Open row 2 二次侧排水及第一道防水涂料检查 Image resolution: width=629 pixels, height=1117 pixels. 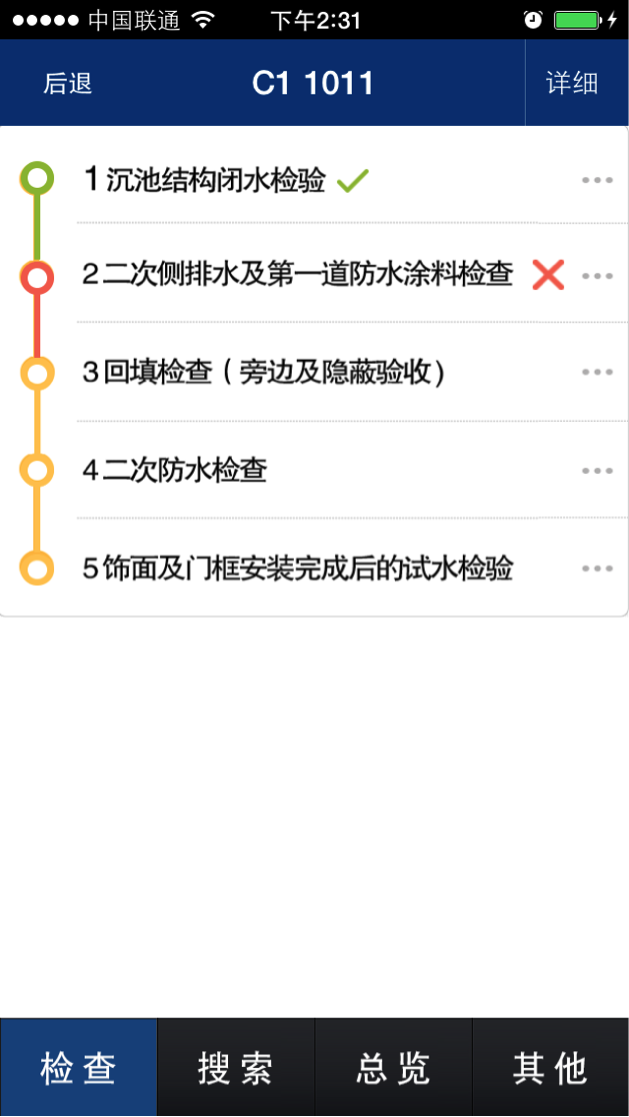coord(314,274)
